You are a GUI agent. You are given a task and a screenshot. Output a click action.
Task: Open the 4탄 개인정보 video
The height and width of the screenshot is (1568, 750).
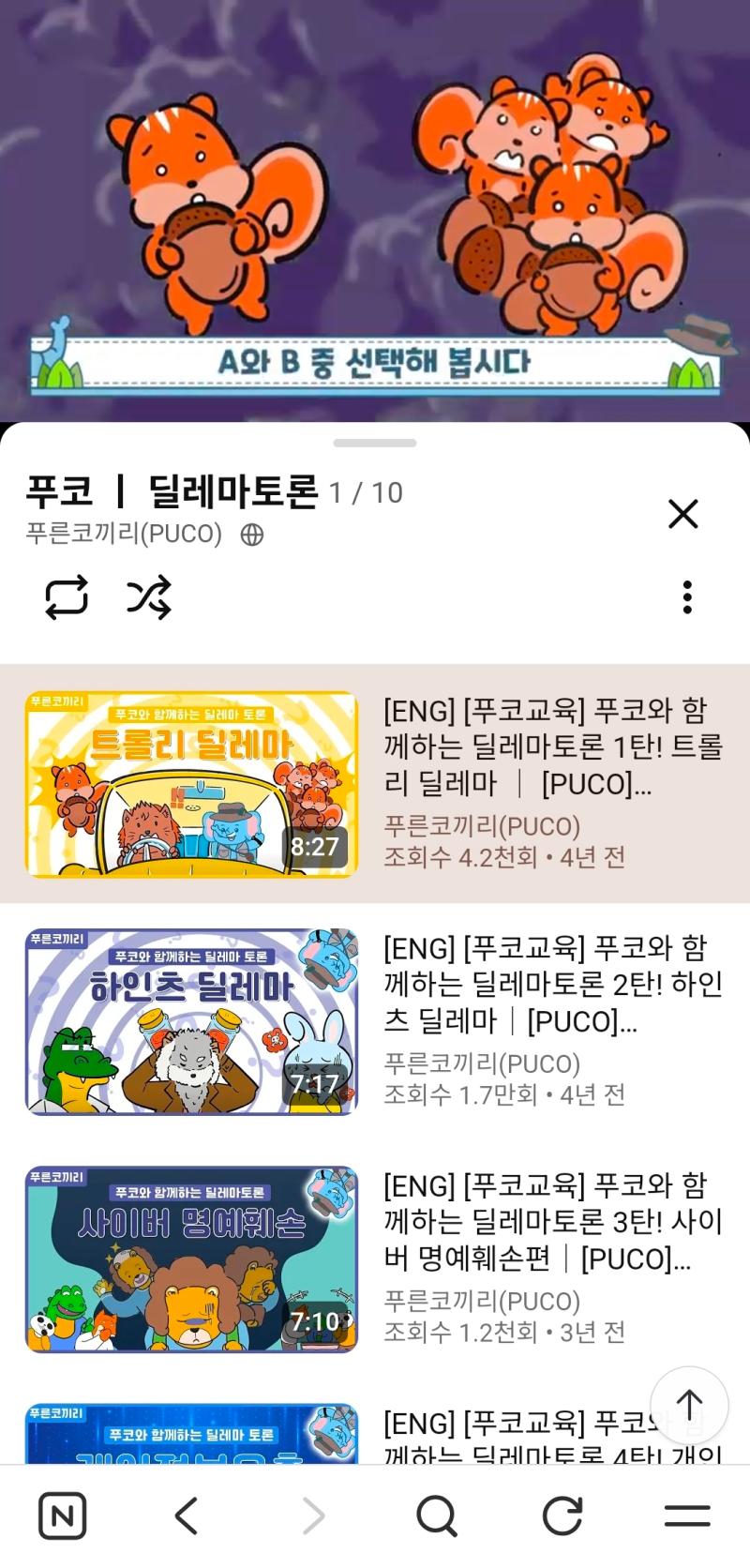point(191,1435)
